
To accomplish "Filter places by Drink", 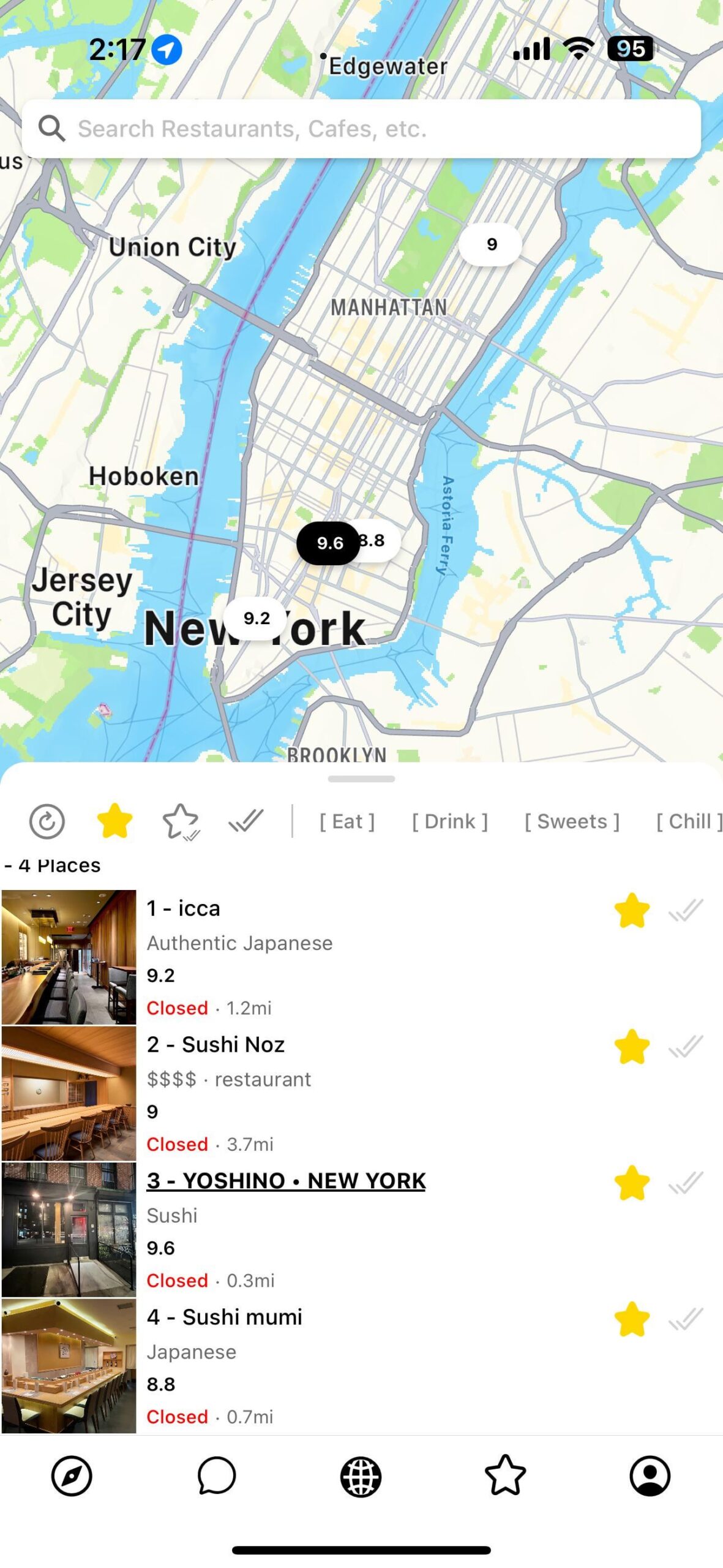I will pyautogui.click(x=449, y=821).
